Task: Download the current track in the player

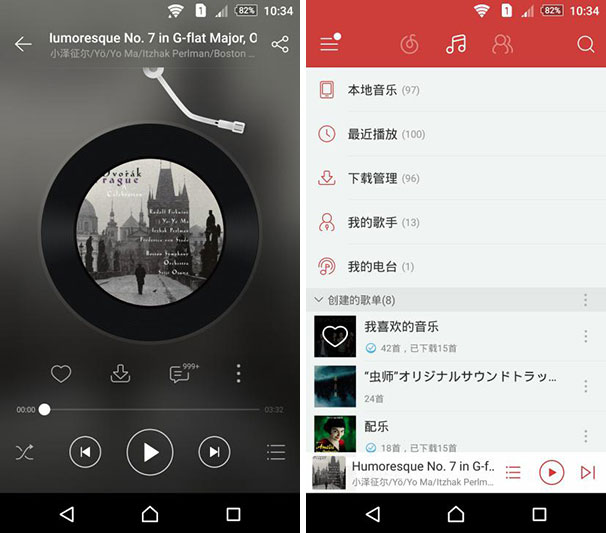Action: 120,374
